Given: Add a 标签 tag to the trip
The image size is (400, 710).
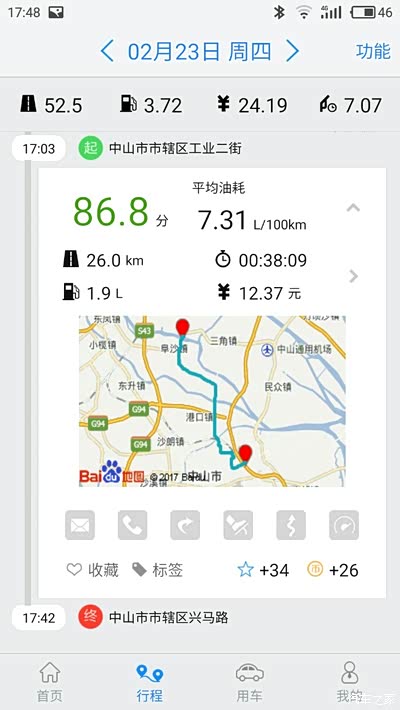Looking at the screenshot, I should (158, 570).
